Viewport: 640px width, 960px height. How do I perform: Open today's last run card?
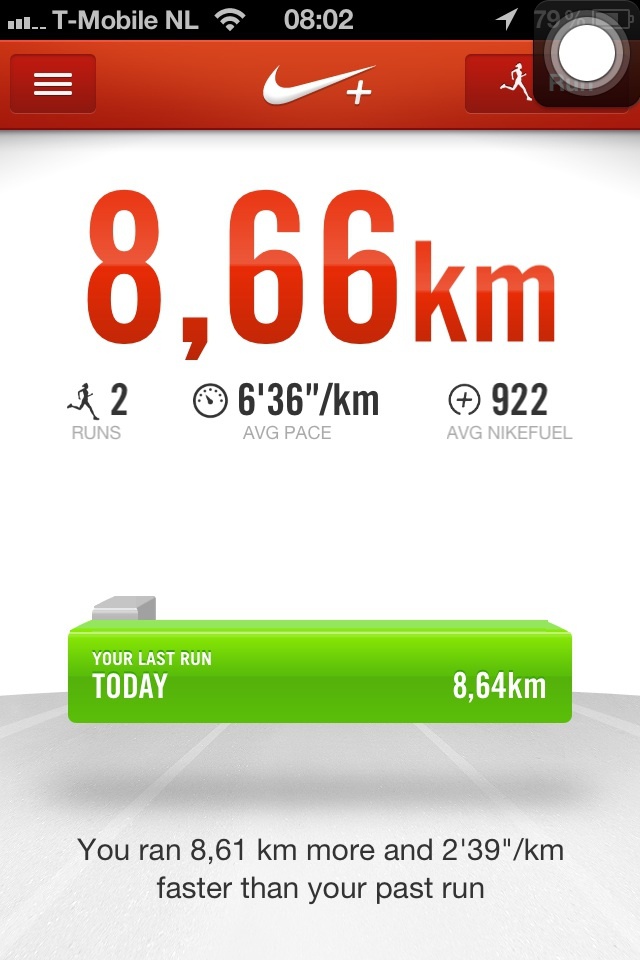click(319, 672)
